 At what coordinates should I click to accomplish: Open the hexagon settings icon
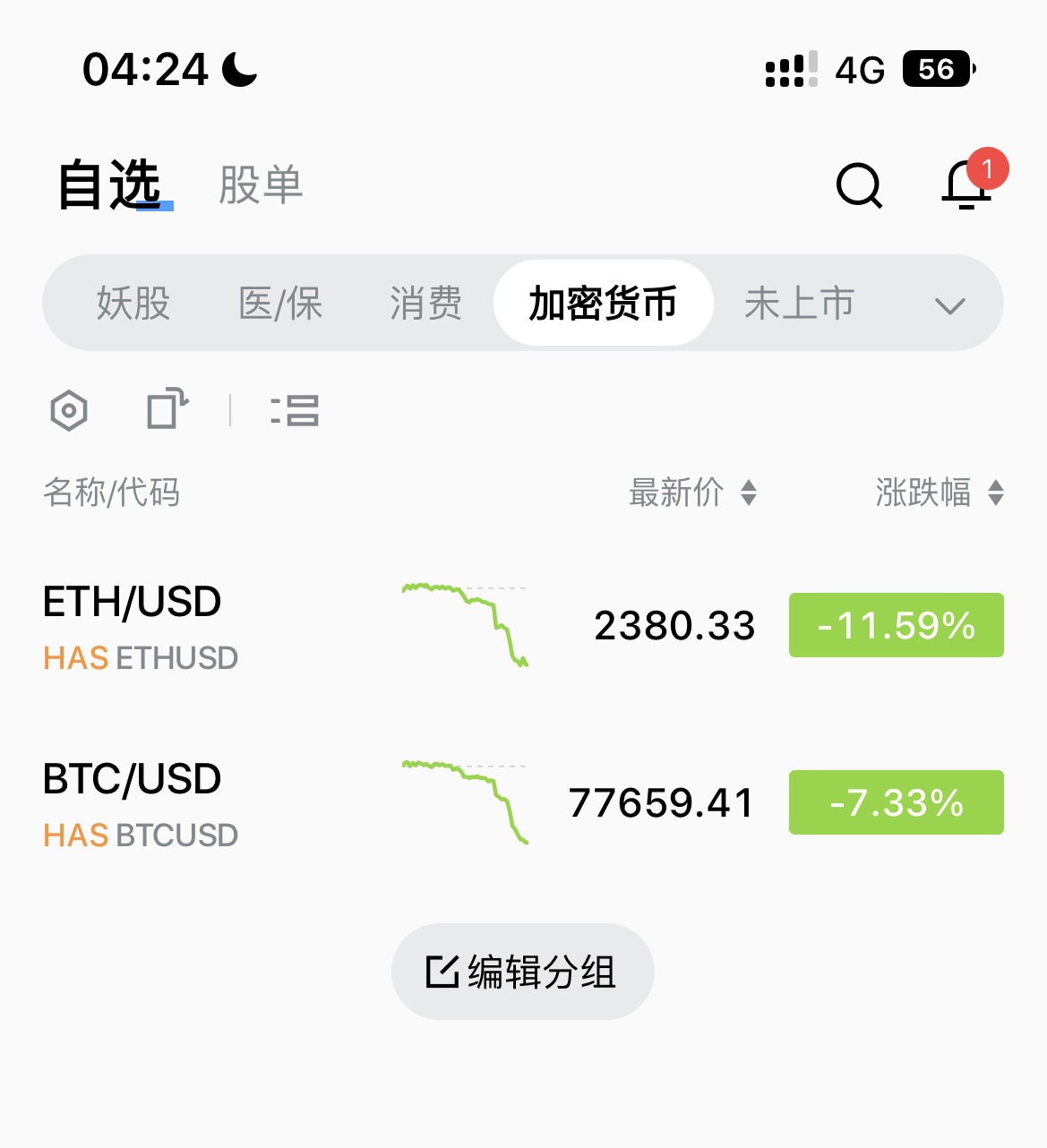point(69,411)
